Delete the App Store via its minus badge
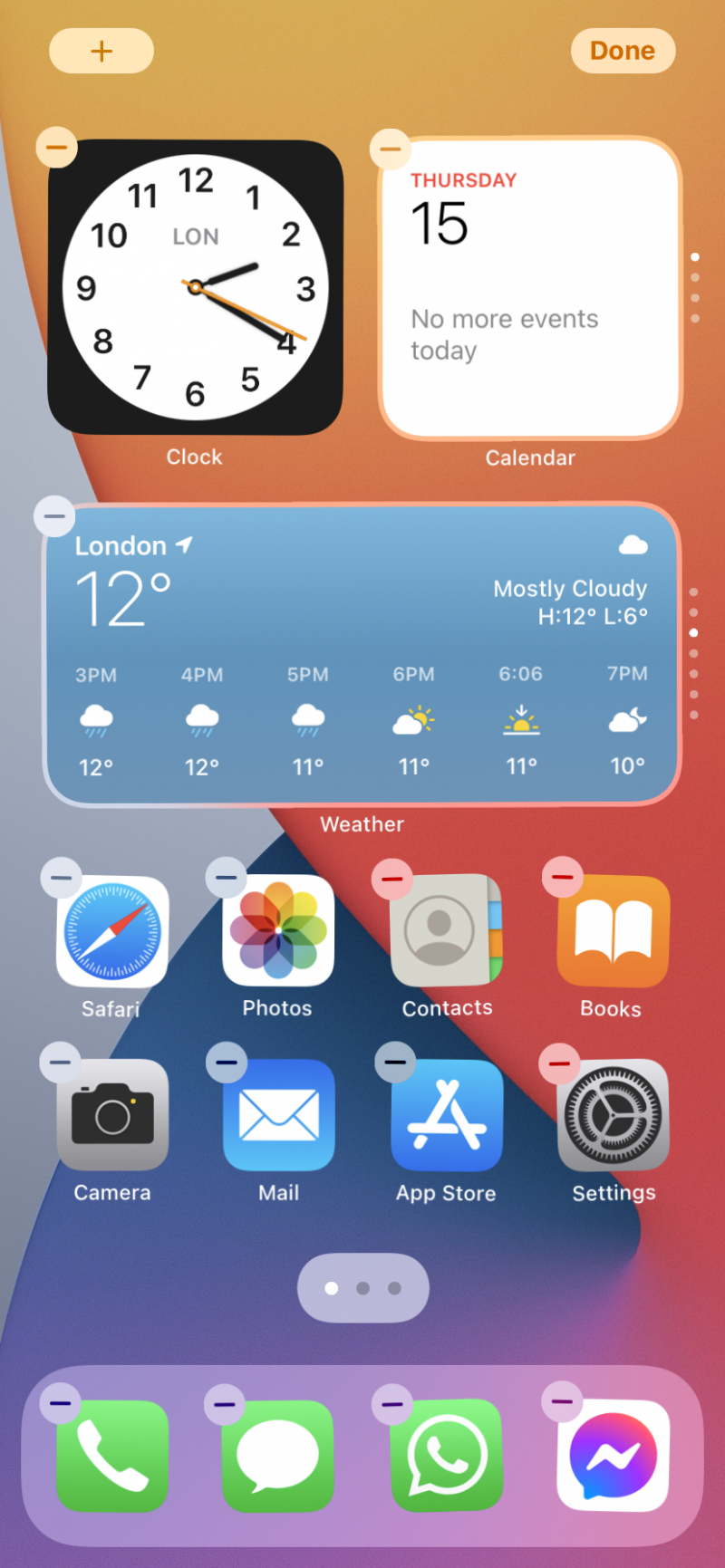The width and height of the screenshot is (725, 1568). [x=395, y=1063]
